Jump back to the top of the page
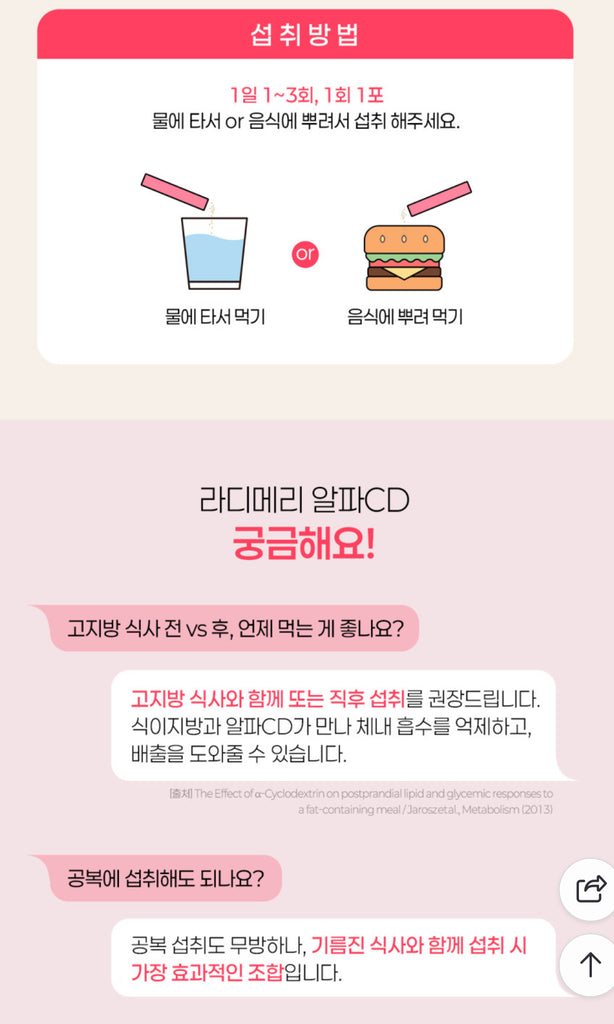Image resolution: width=614 pixels, height=1024 pixels. [x=591, y=964]
